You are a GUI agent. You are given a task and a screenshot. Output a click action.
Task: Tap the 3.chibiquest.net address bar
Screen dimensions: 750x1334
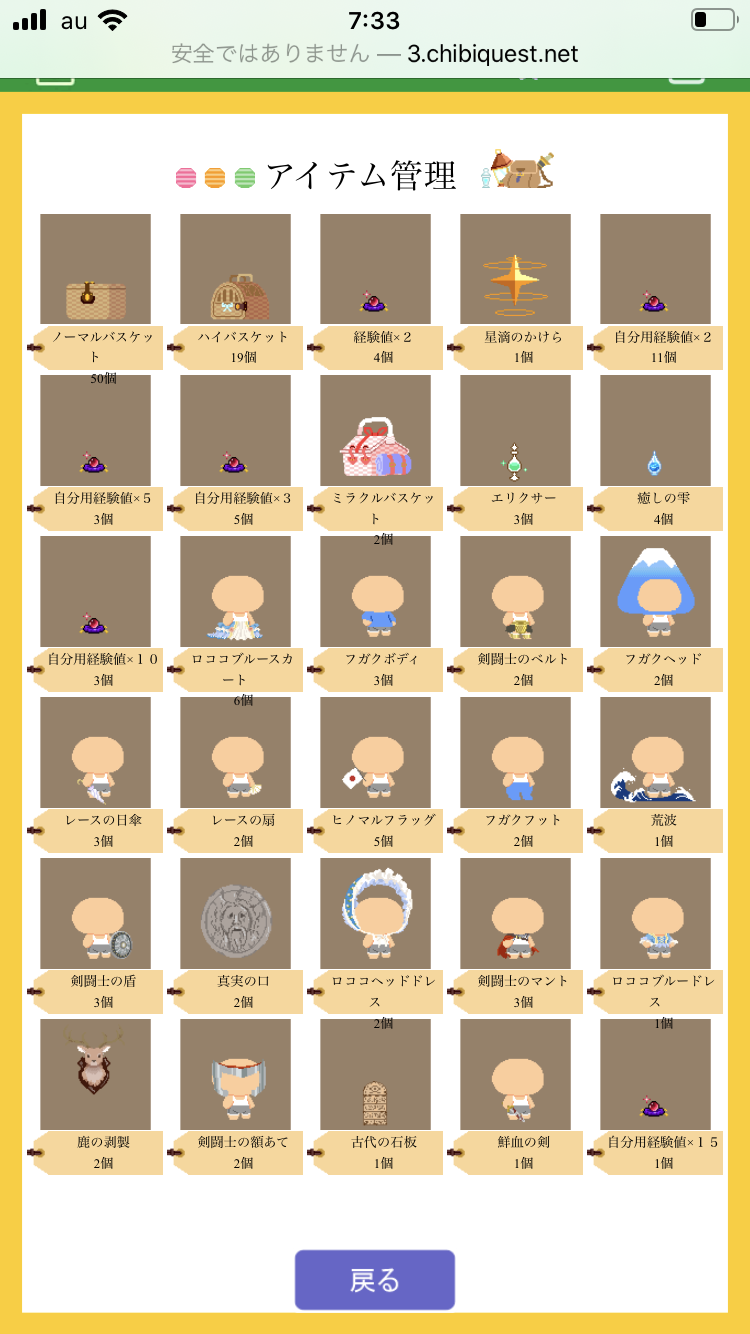tap(375, 54)
